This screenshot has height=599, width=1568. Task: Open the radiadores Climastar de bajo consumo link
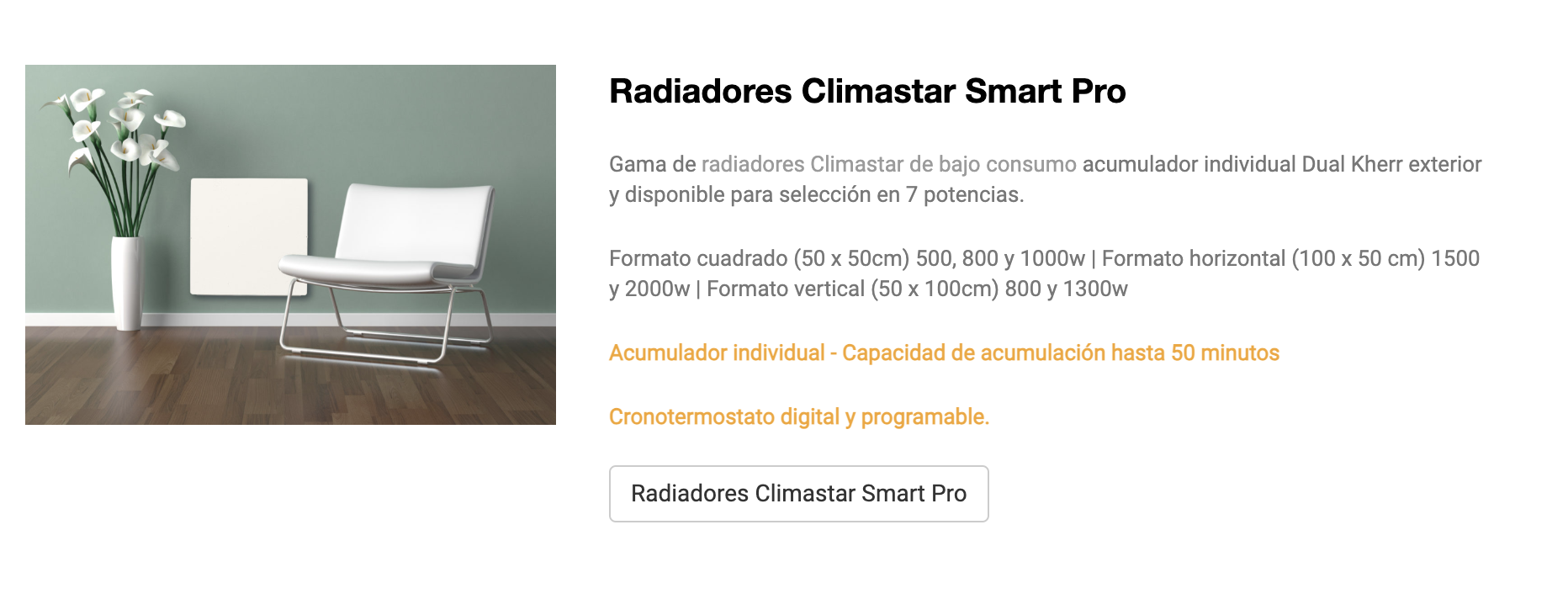tap(888, 164)
